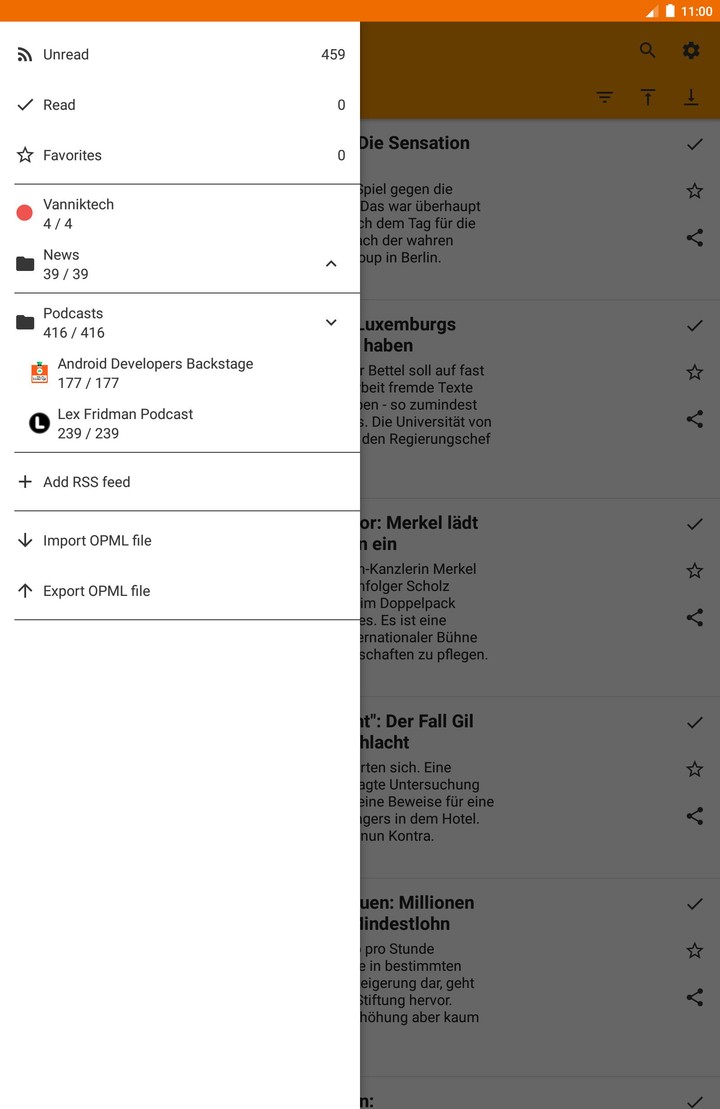Export OPML file
This screenshot has height=1109, width=720.
(180, 591)
